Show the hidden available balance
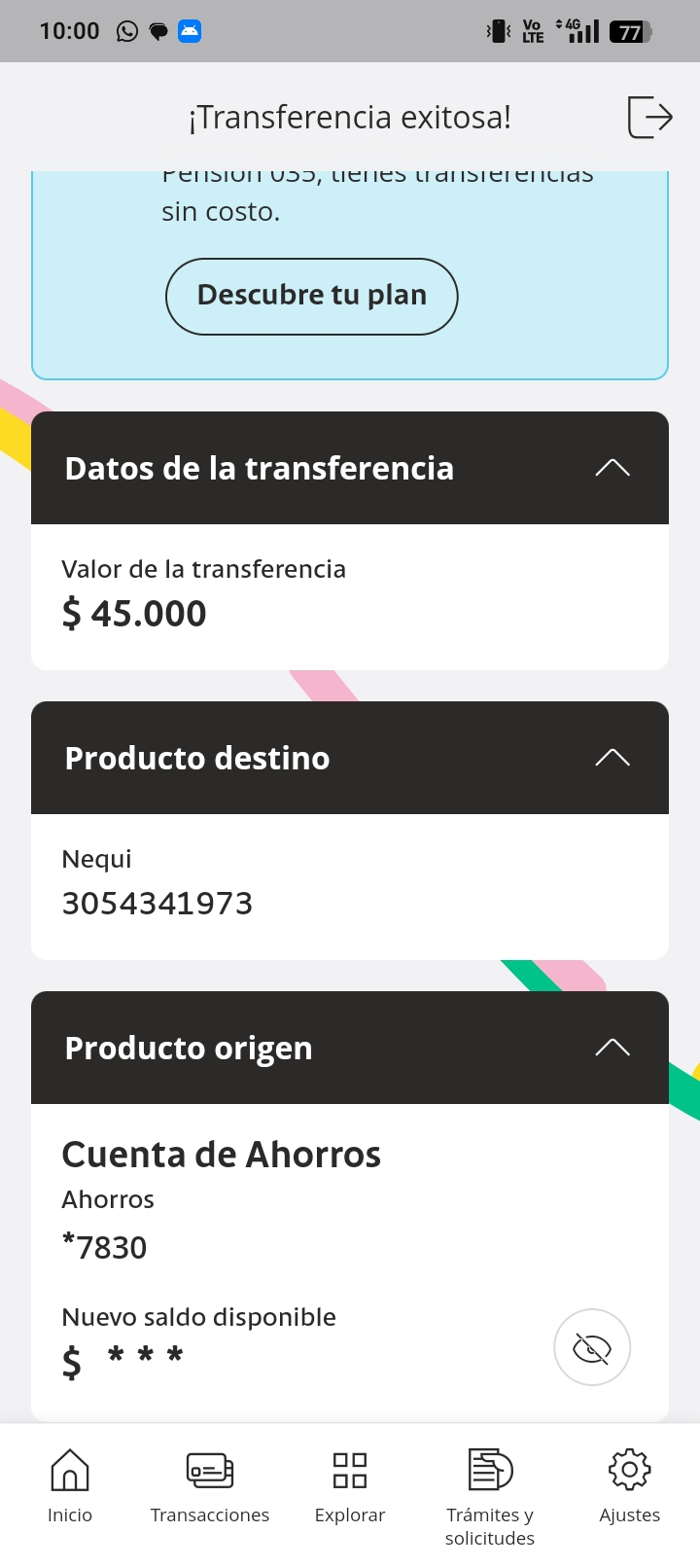This screenshot has width=700, height=1568. point(591,1348)
